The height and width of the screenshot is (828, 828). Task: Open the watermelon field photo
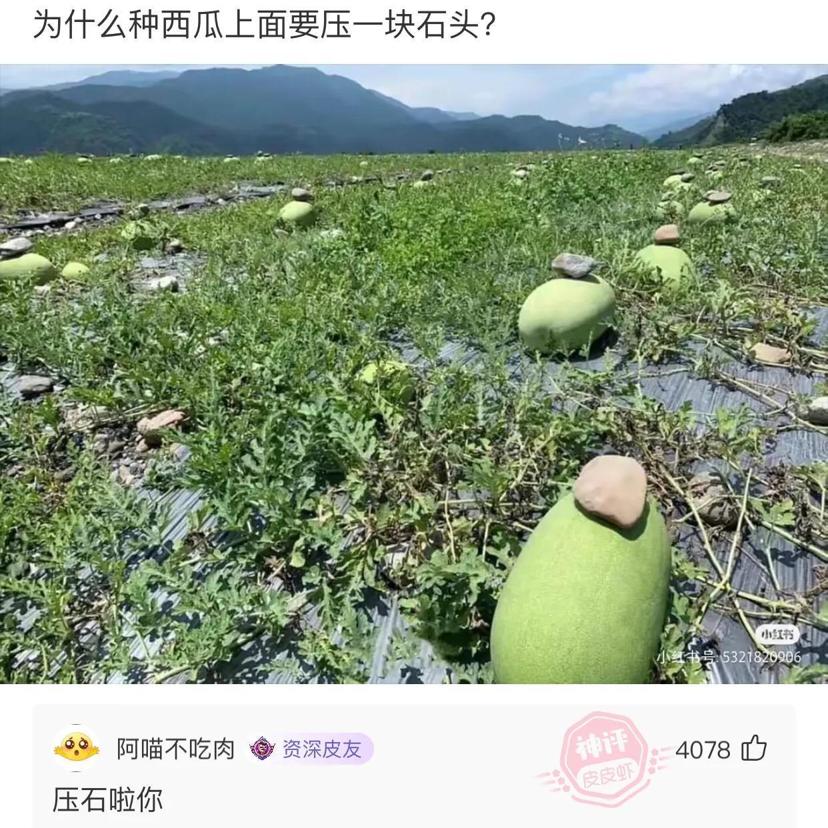414,374
